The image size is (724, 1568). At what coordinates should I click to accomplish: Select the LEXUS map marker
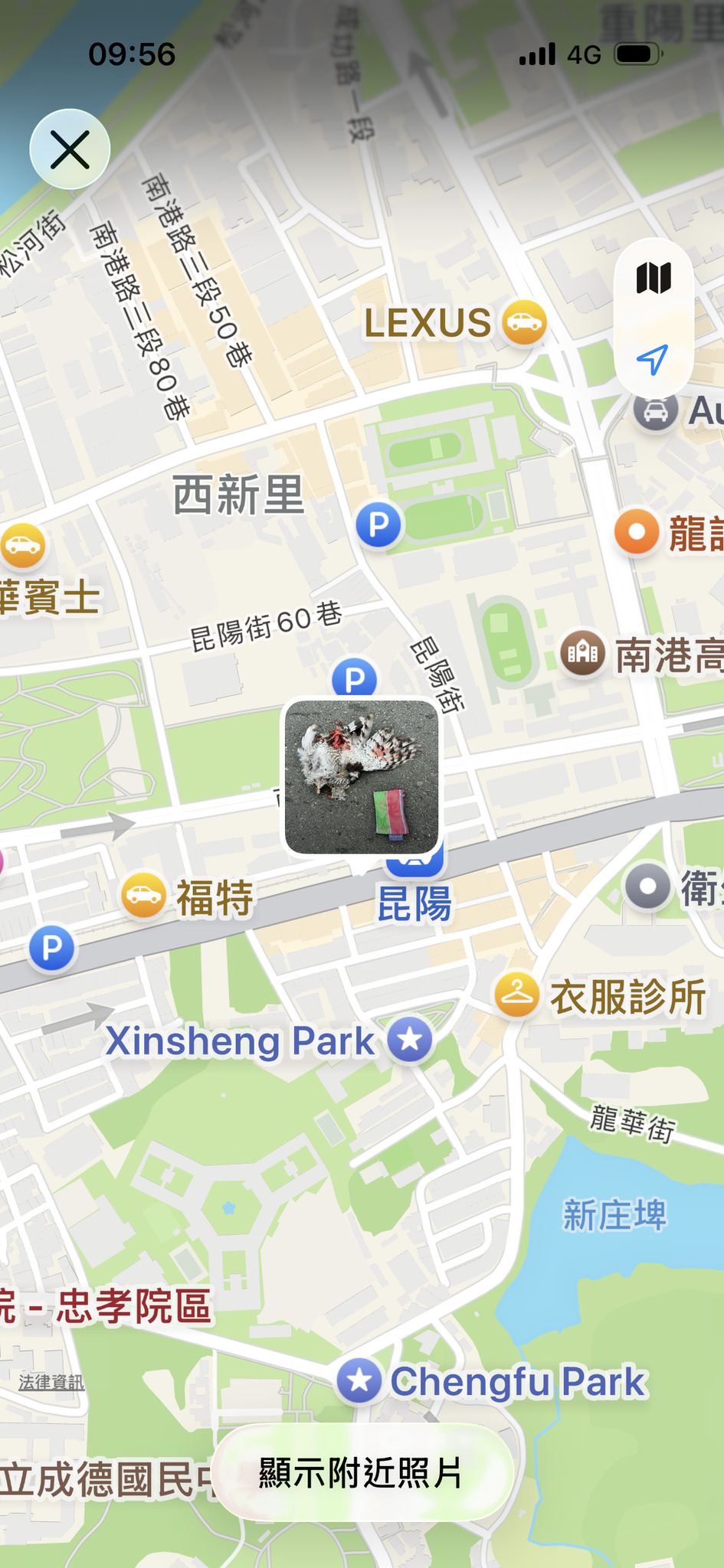(x=524, y=322)
